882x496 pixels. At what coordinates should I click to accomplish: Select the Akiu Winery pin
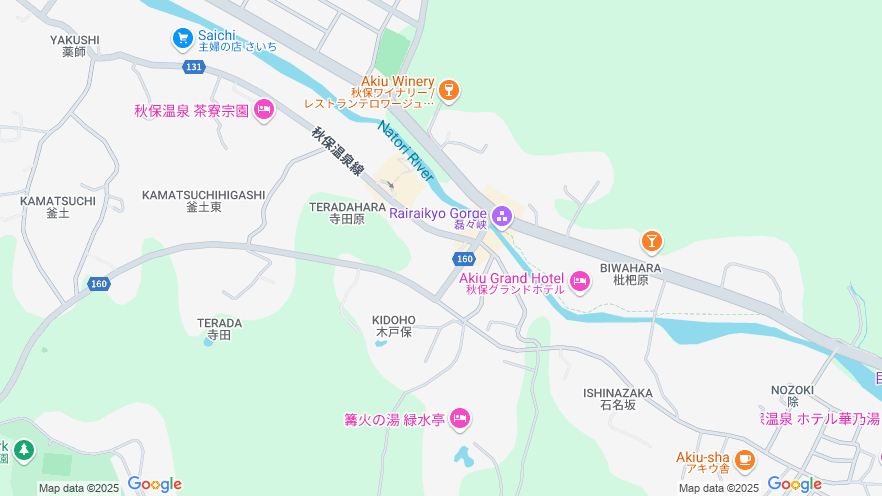click(449, 91)
